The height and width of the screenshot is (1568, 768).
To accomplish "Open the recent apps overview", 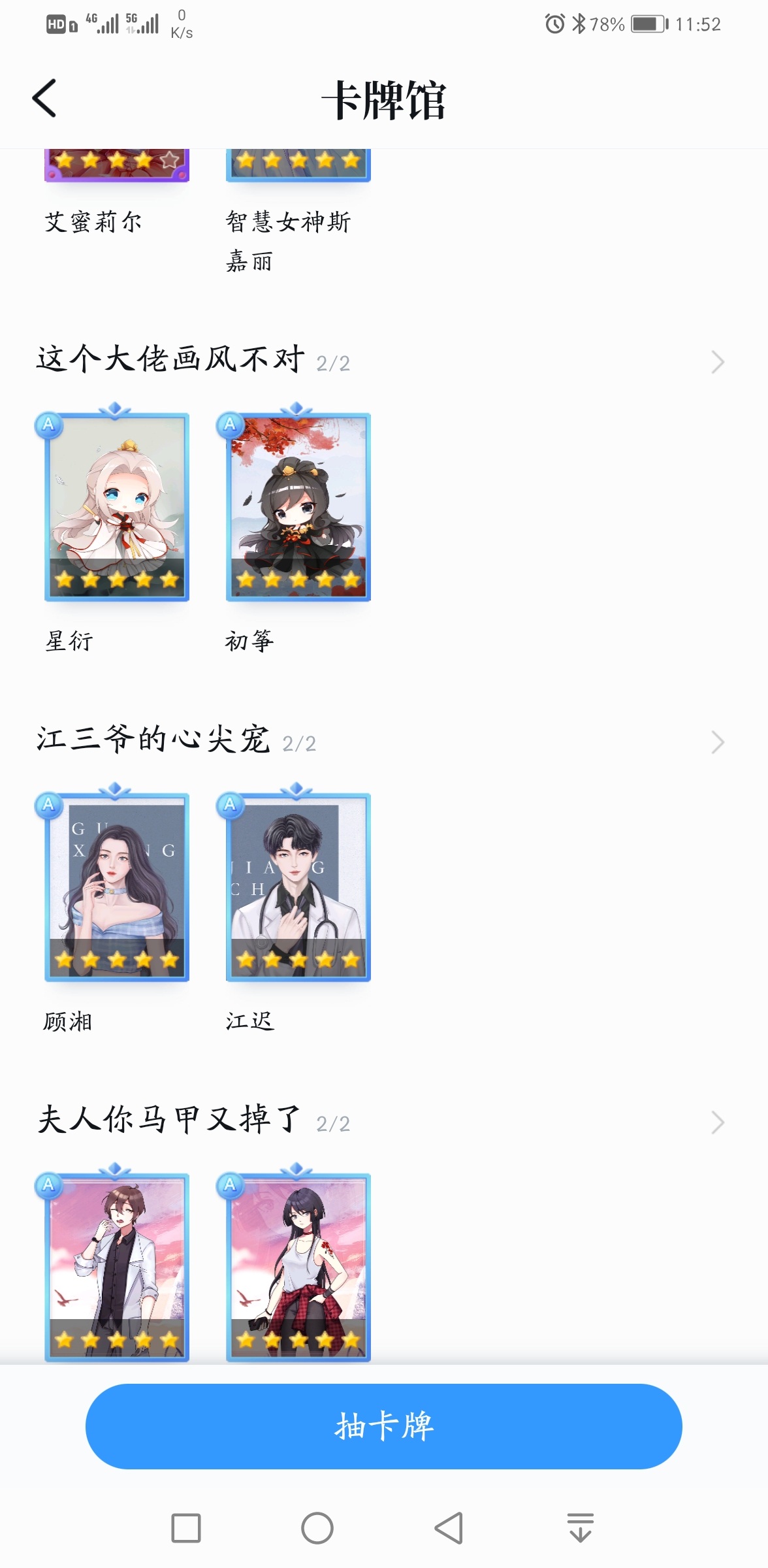I will point(186,1528).
